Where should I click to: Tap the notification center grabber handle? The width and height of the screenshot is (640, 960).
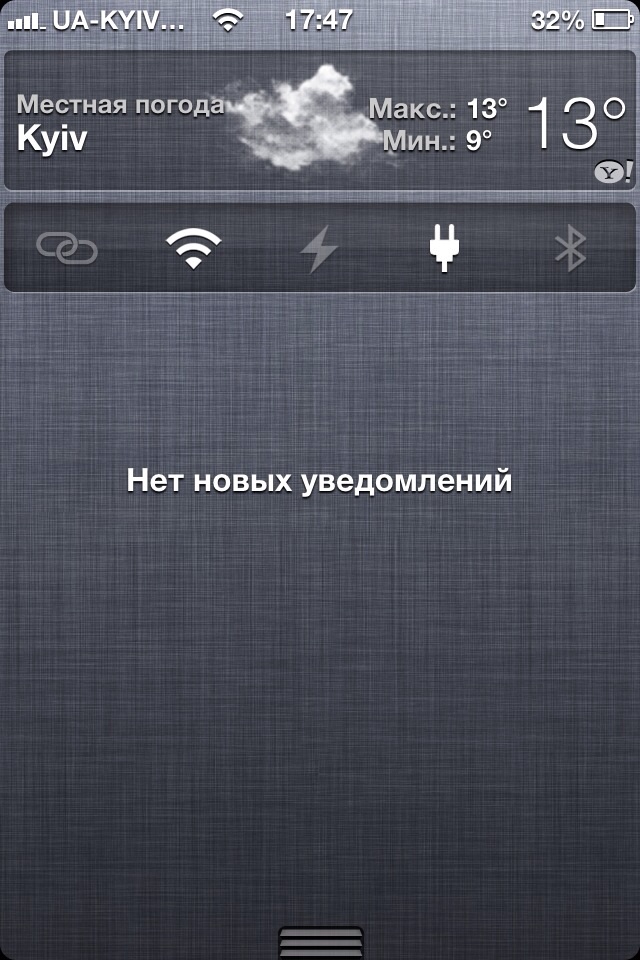(320, 944)
